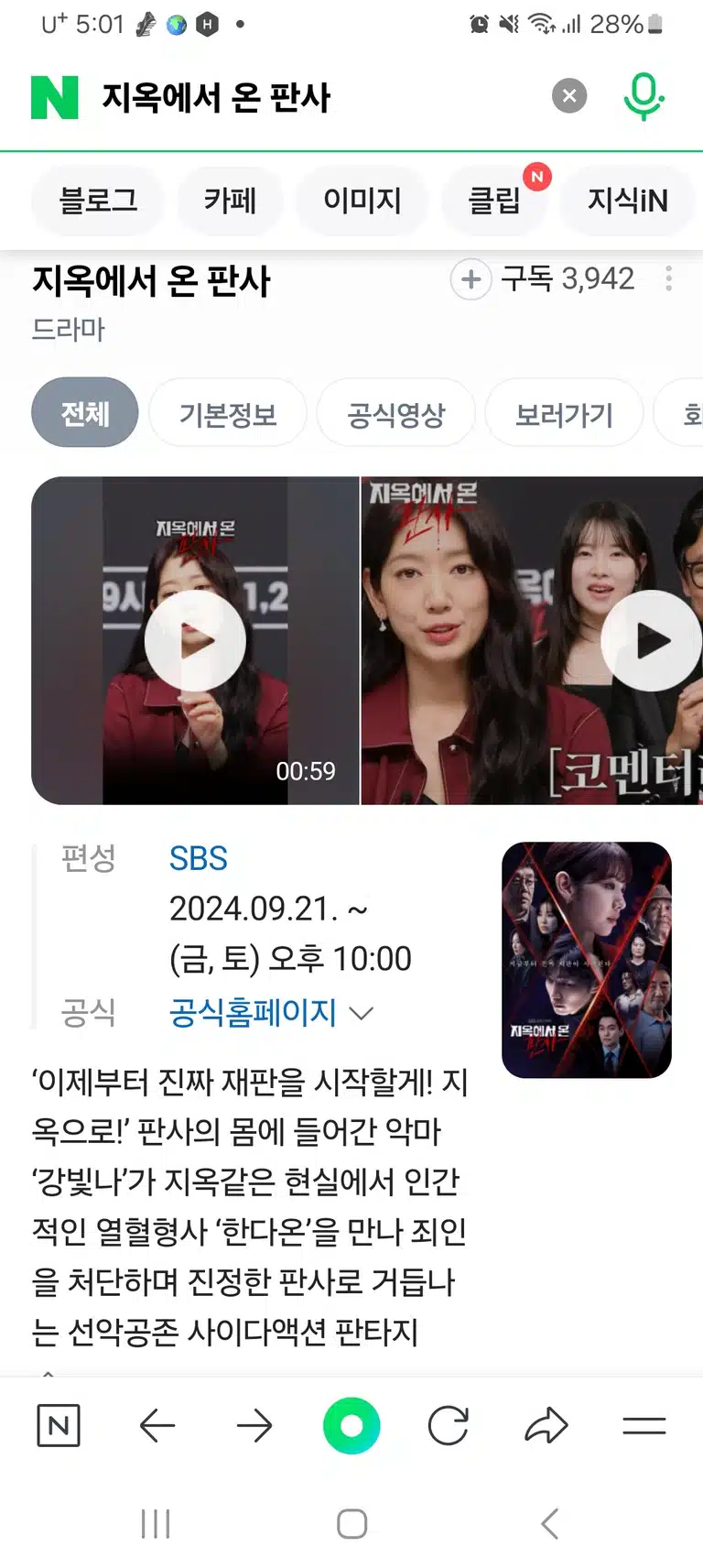Screen dimensions: 703x1568
Task: Start voice search with the microphone
Action: [644, 96]
